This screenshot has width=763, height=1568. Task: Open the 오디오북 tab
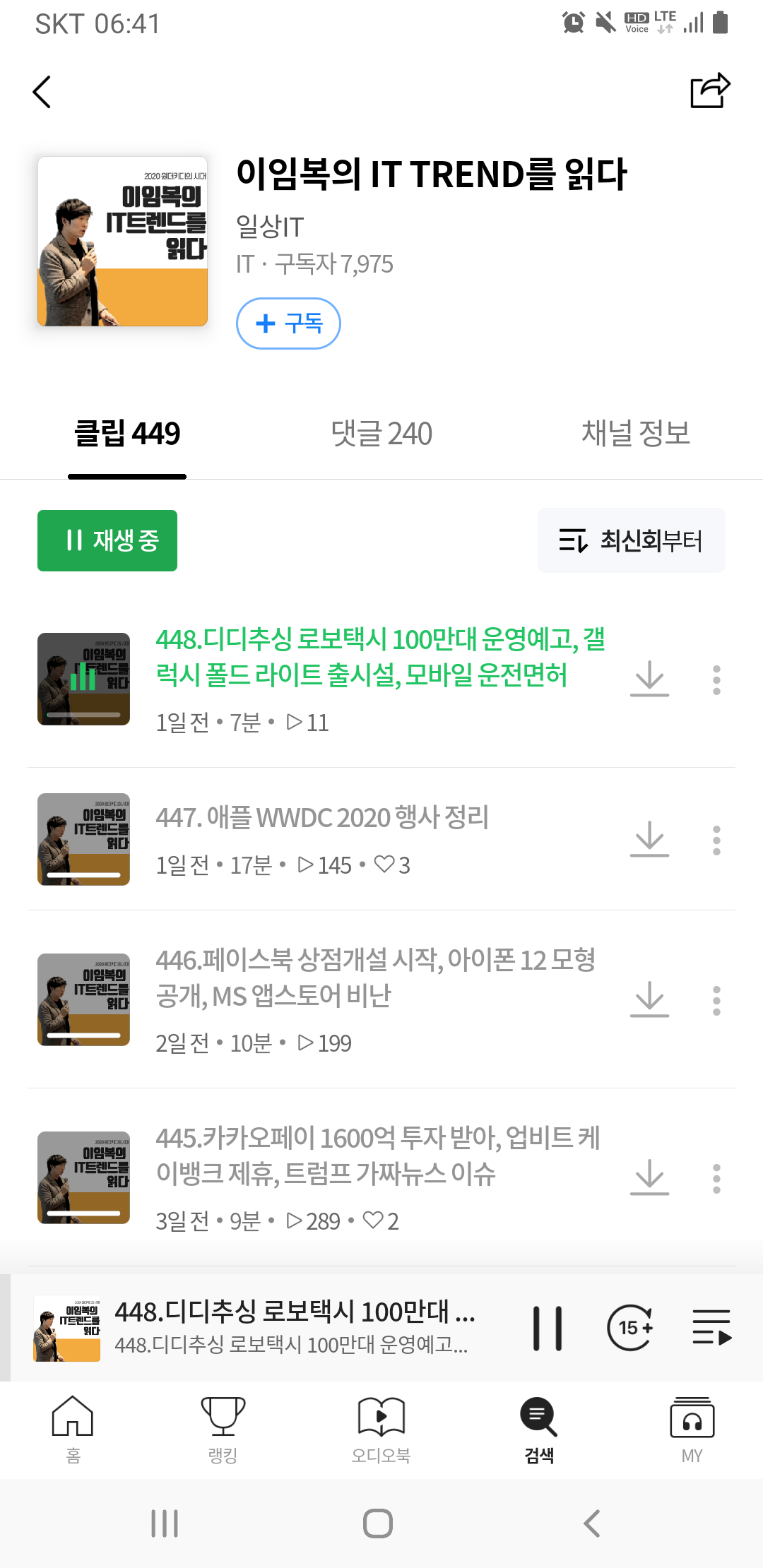click(x=381, y=1428)
